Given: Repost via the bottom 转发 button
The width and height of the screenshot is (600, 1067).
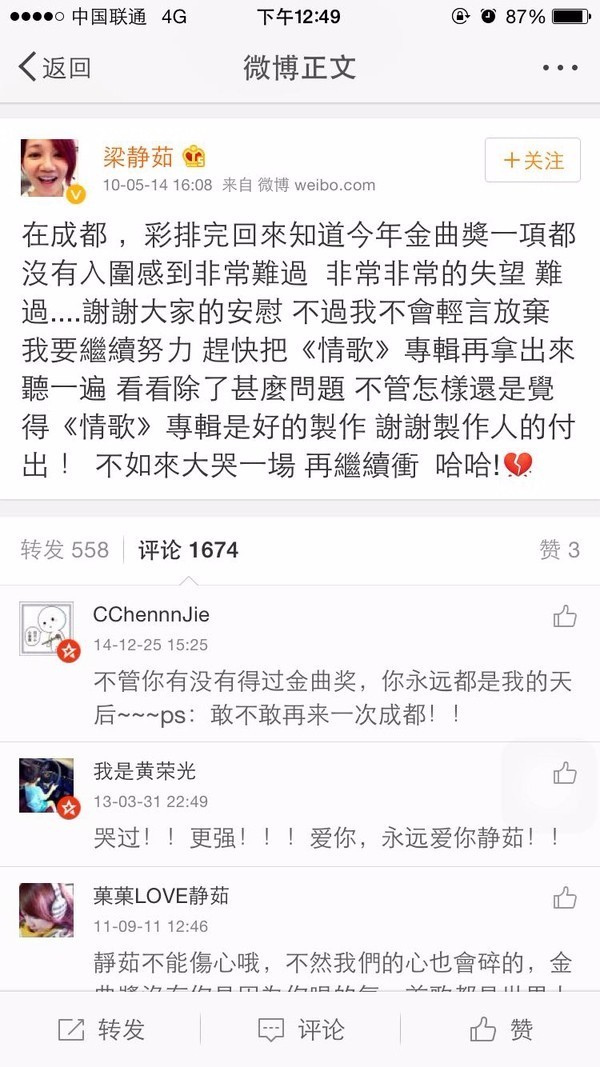Looking at the screenshot, I should click(x=100, y=1029).
